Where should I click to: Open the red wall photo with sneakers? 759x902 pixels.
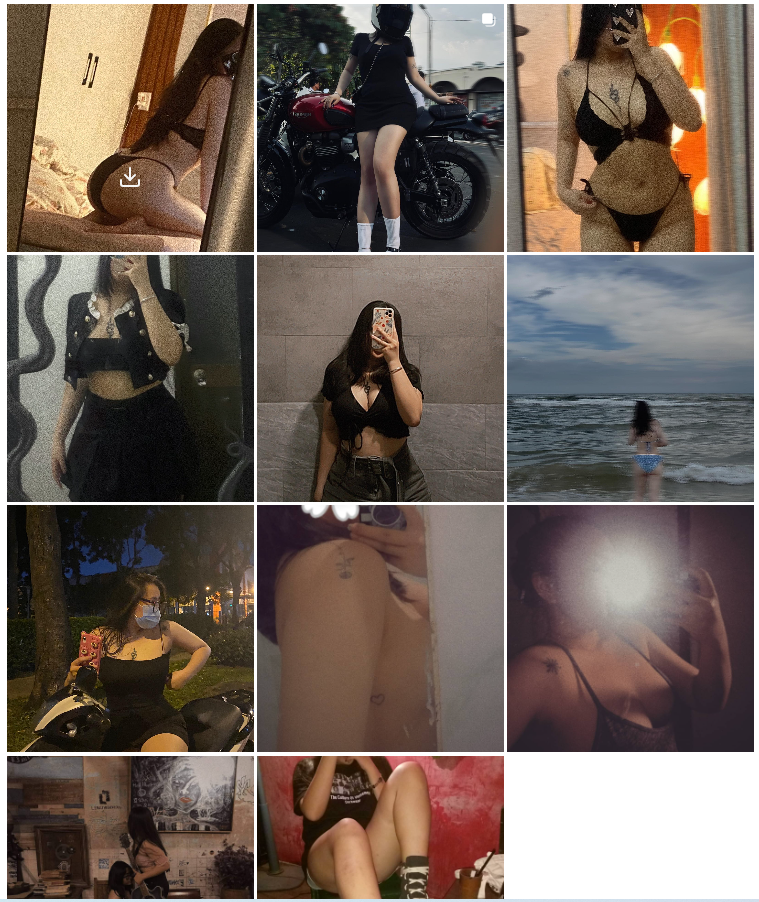coord(380,827)
